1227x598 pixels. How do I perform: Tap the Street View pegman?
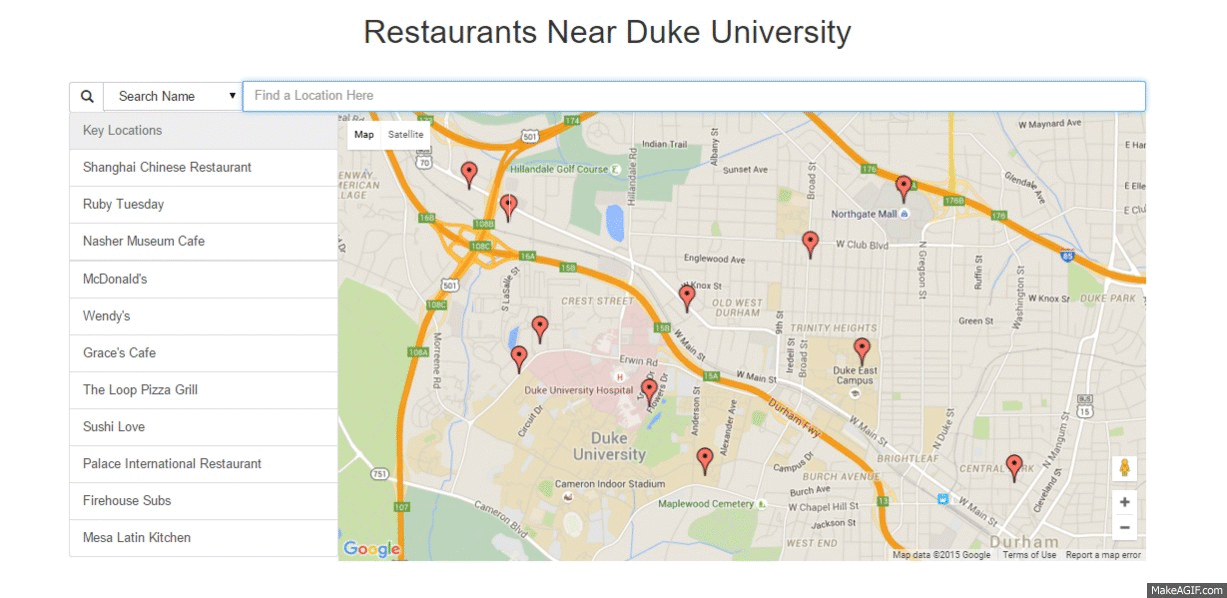tap(1124, 469)
